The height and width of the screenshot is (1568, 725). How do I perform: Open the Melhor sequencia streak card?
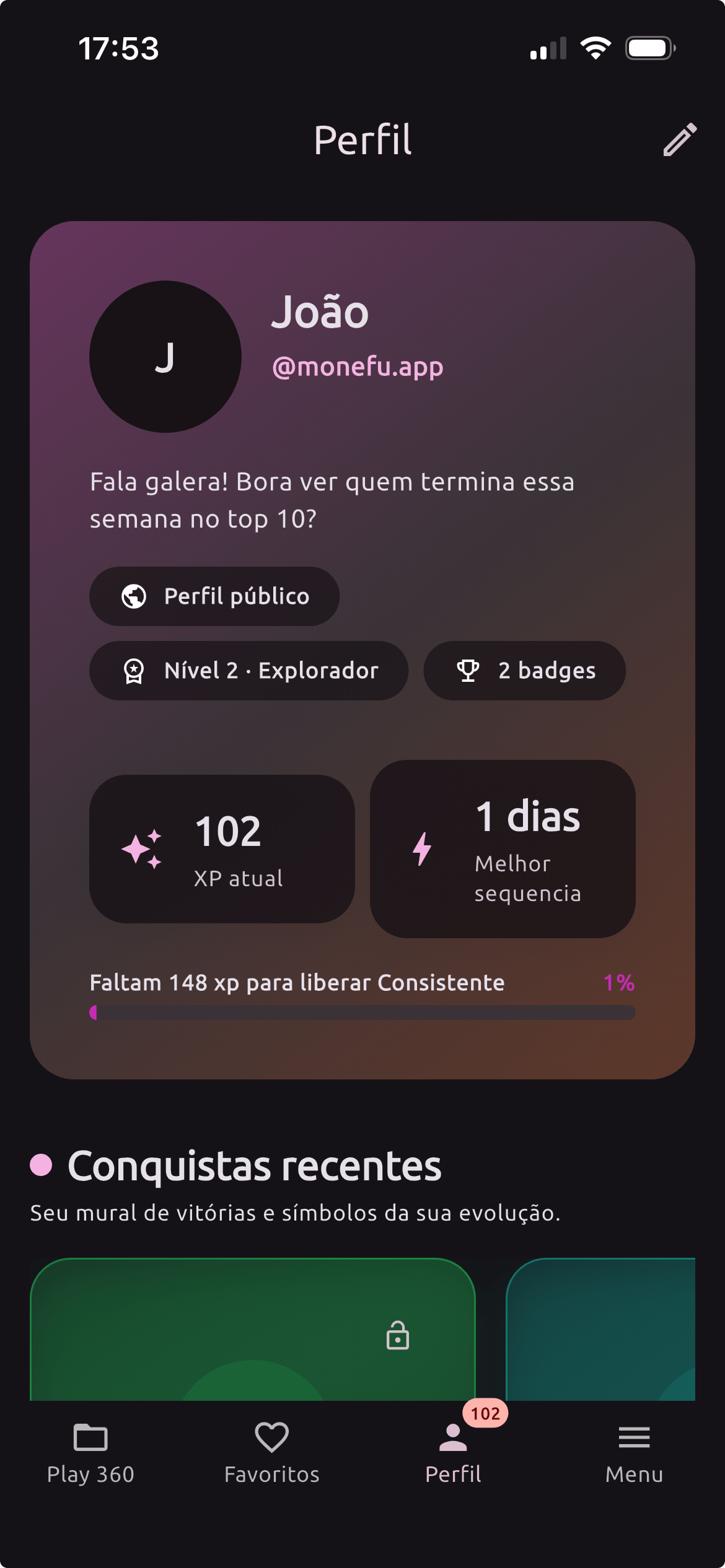(x=503, y=849)
